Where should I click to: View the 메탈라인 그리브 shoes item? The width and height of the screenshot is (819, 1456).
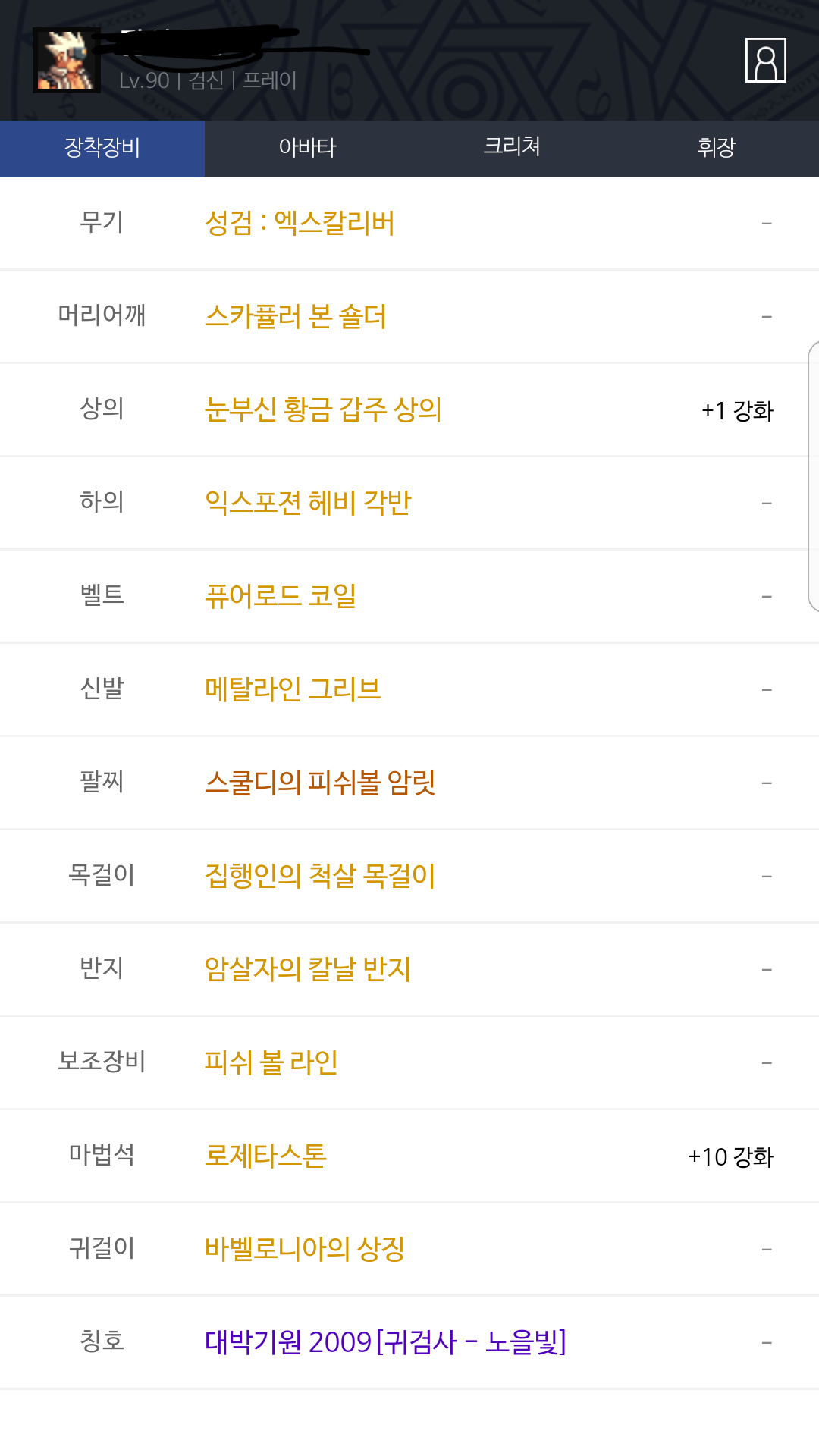pyautogui.click(x=293, y=689)
